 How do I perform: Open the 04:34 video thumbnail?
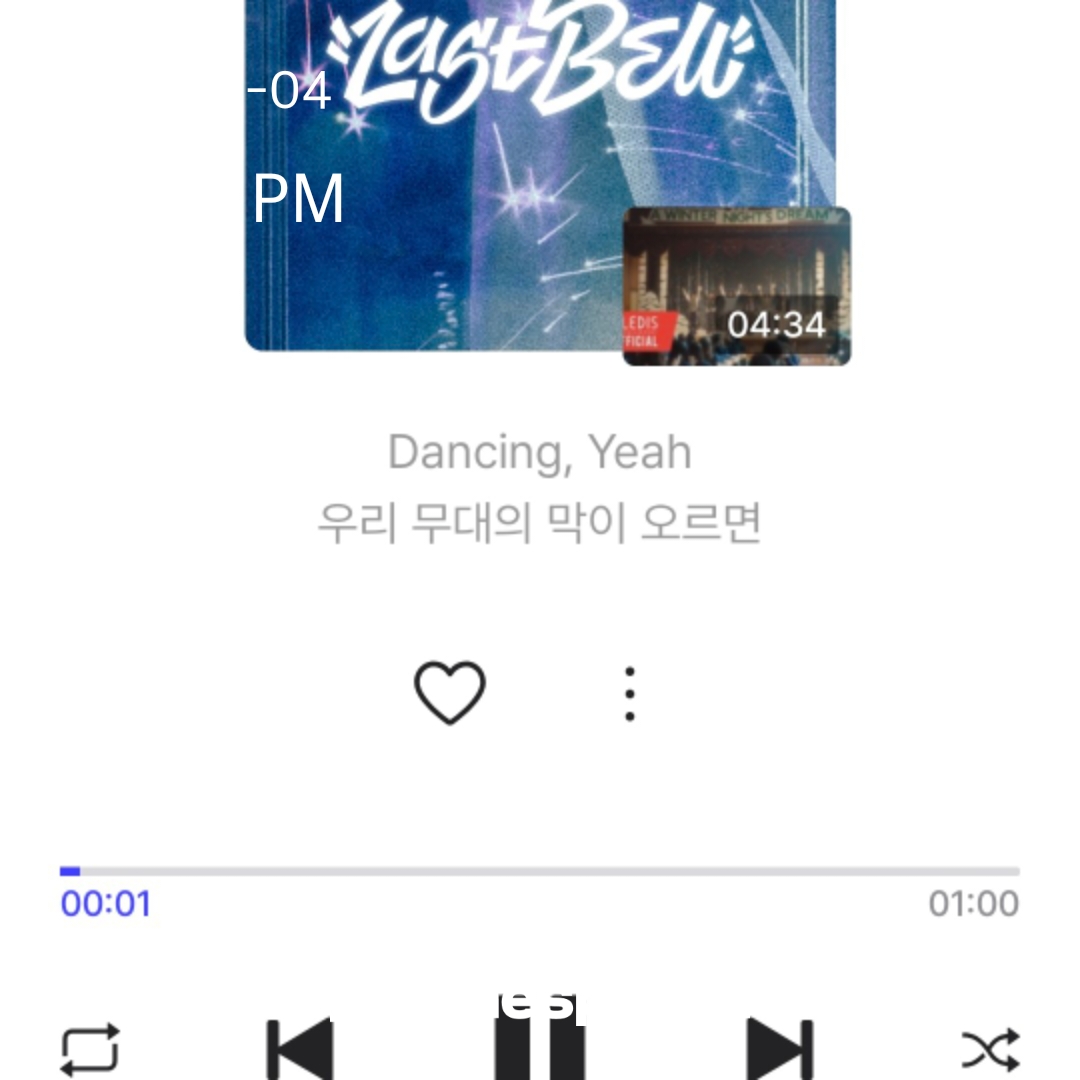[737, 286]
